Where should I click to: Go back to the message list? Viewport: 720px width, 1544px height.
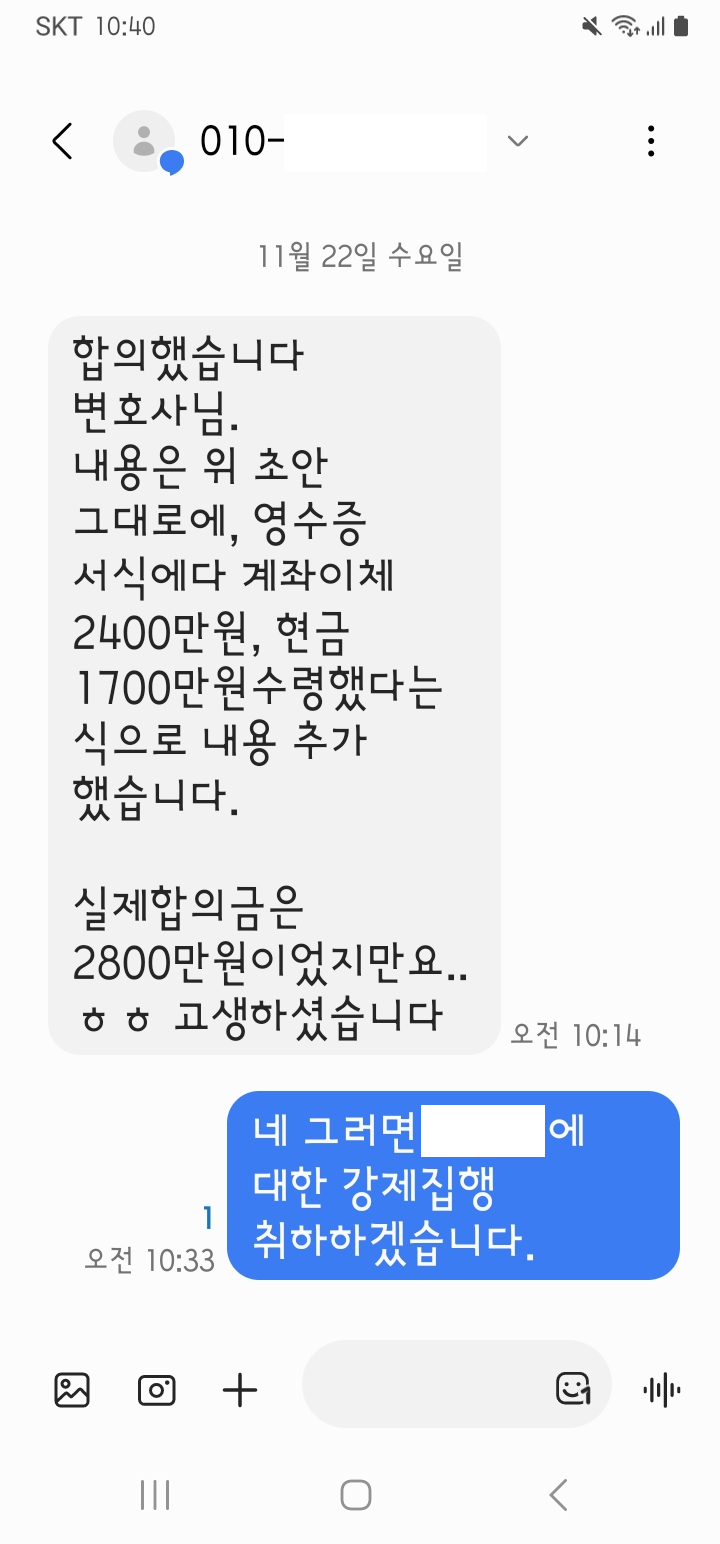pyautogui.click(x=63, y=142)
